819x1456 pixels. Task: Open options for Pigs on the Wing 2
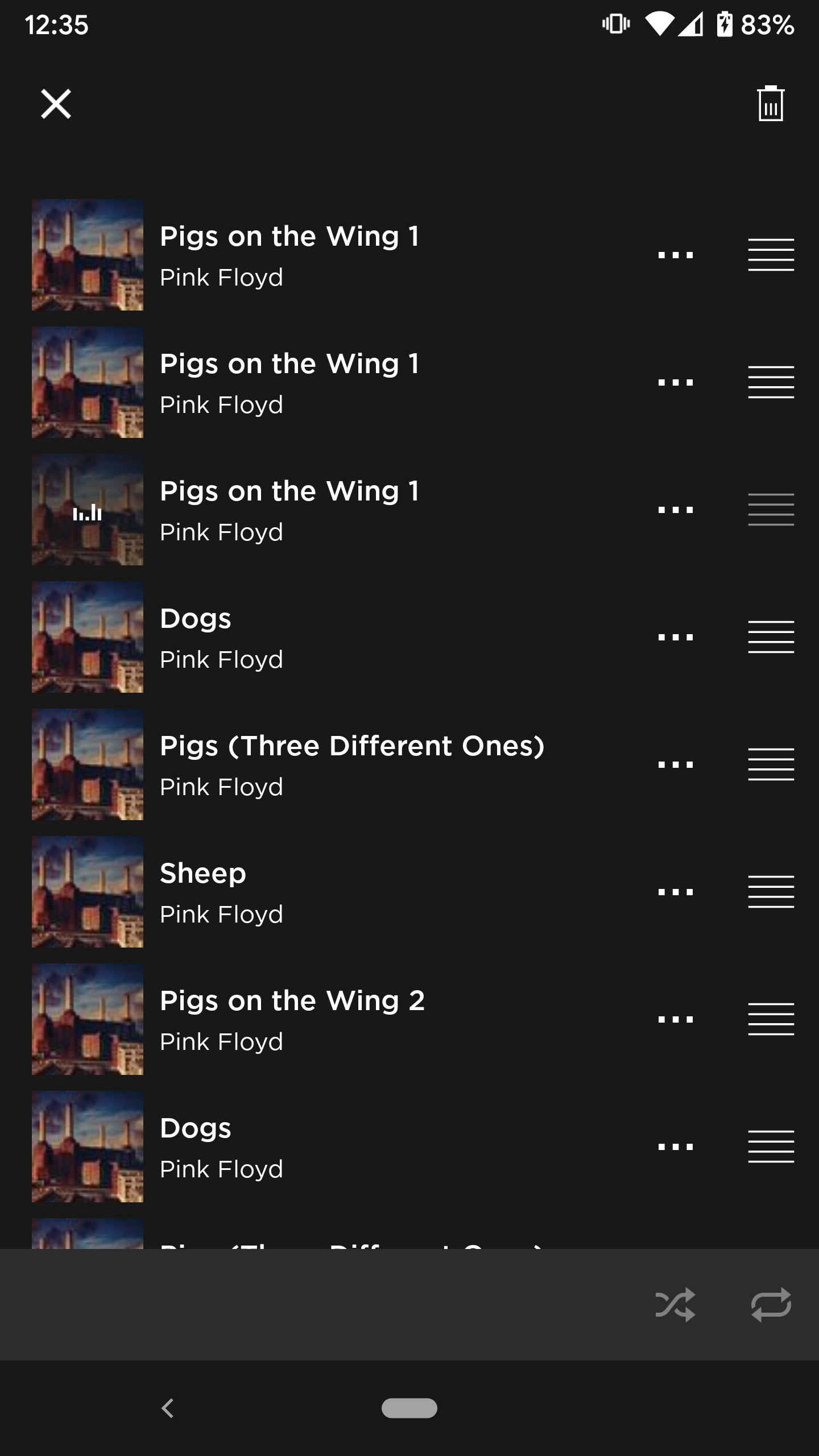pos(675,1019)
